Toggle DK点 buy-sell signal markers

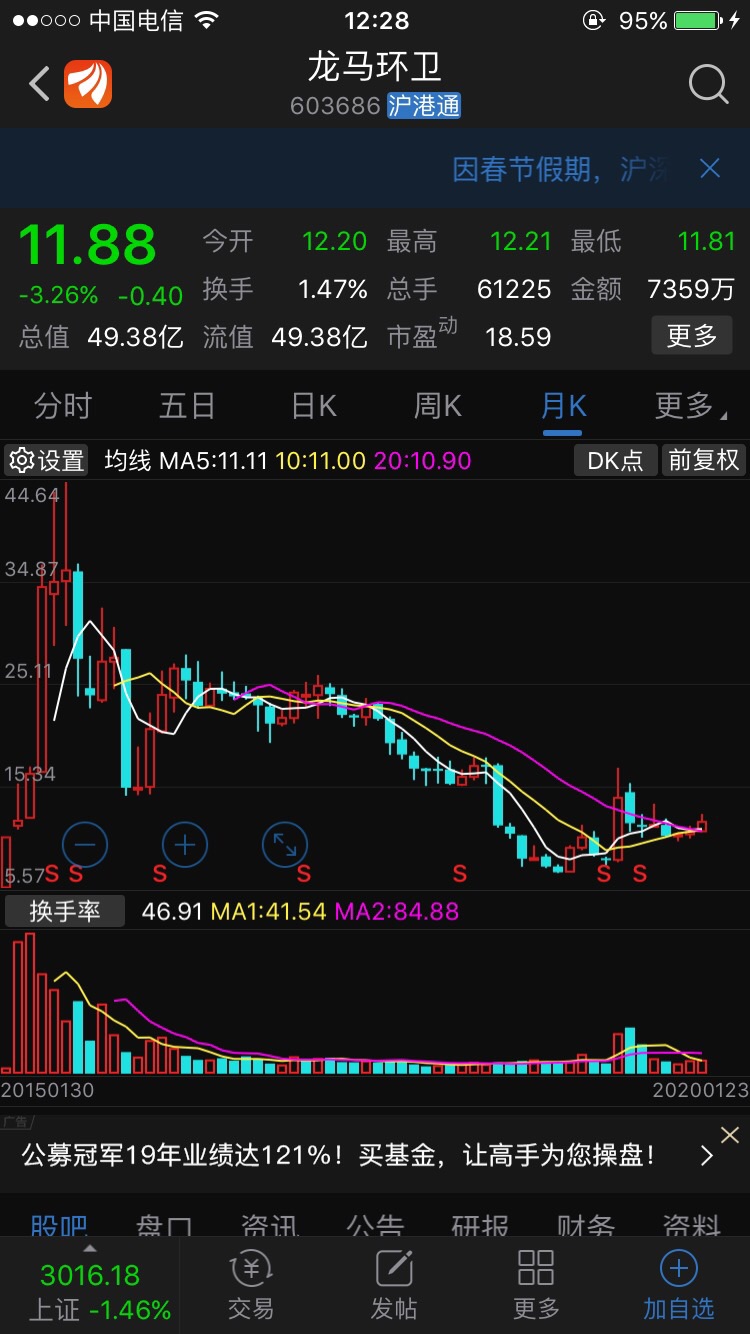coord(614,460)
